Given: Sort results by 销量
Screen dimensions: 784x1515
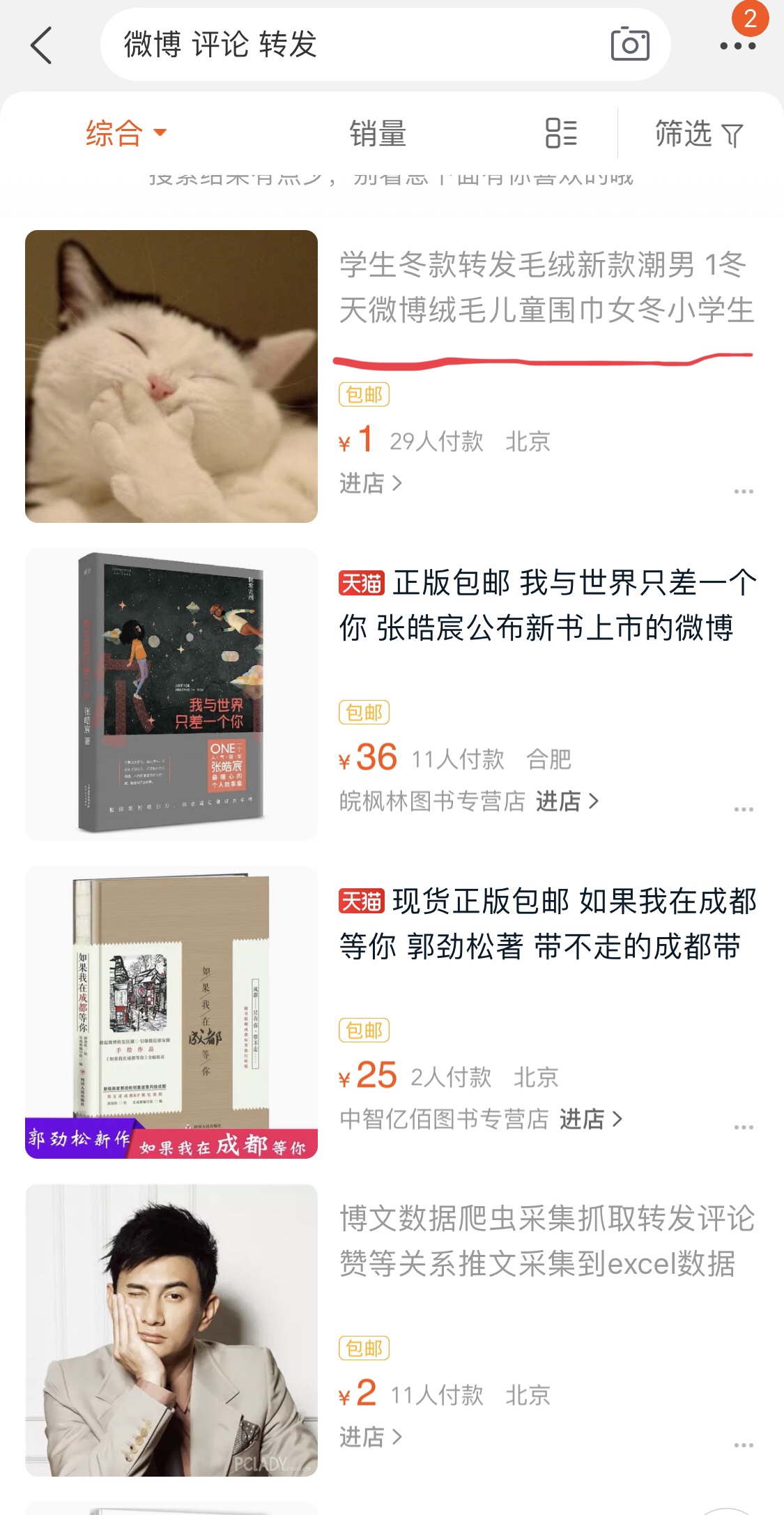Looking at the screenshot, I should coord(378,133).
